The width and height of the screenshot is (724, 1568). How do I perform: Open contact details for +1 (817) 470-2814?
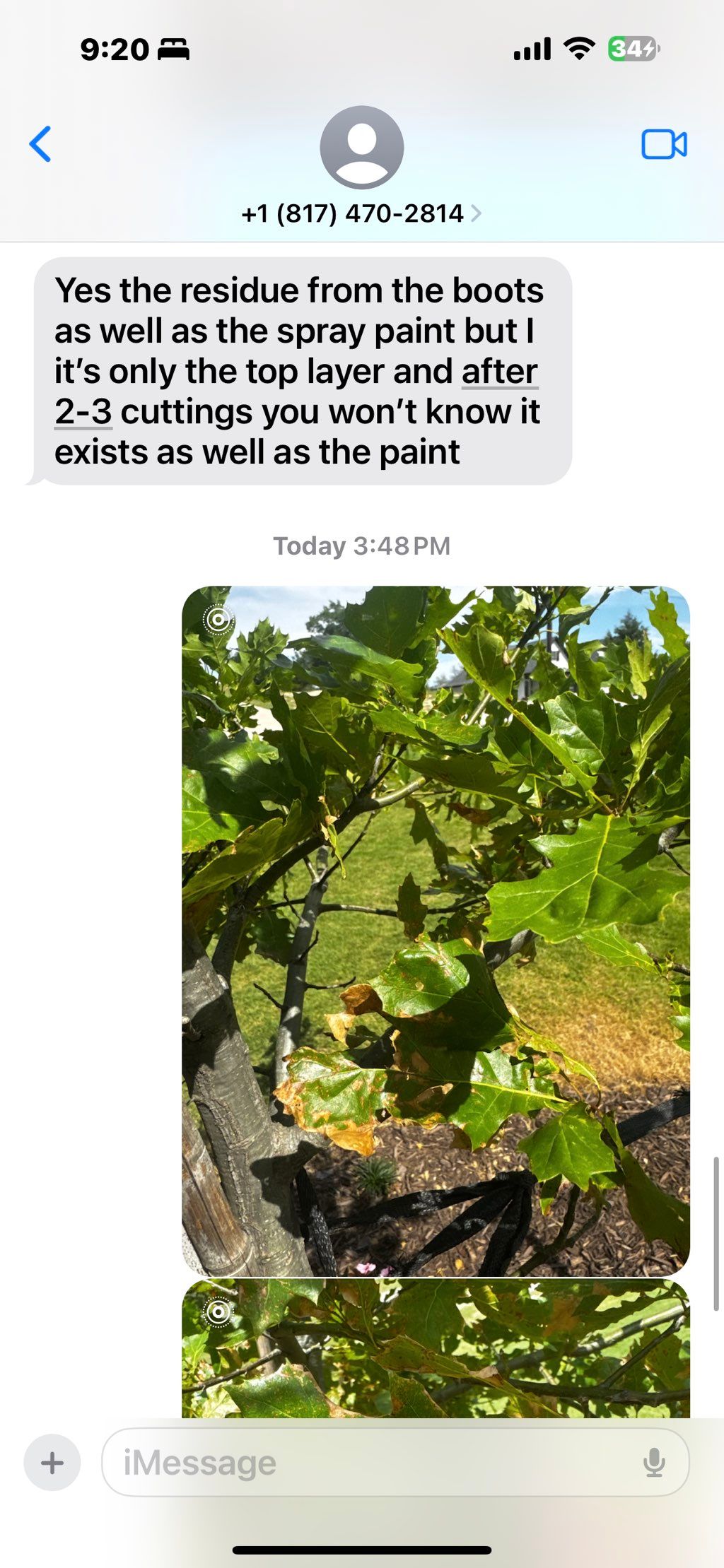(361, 213)
